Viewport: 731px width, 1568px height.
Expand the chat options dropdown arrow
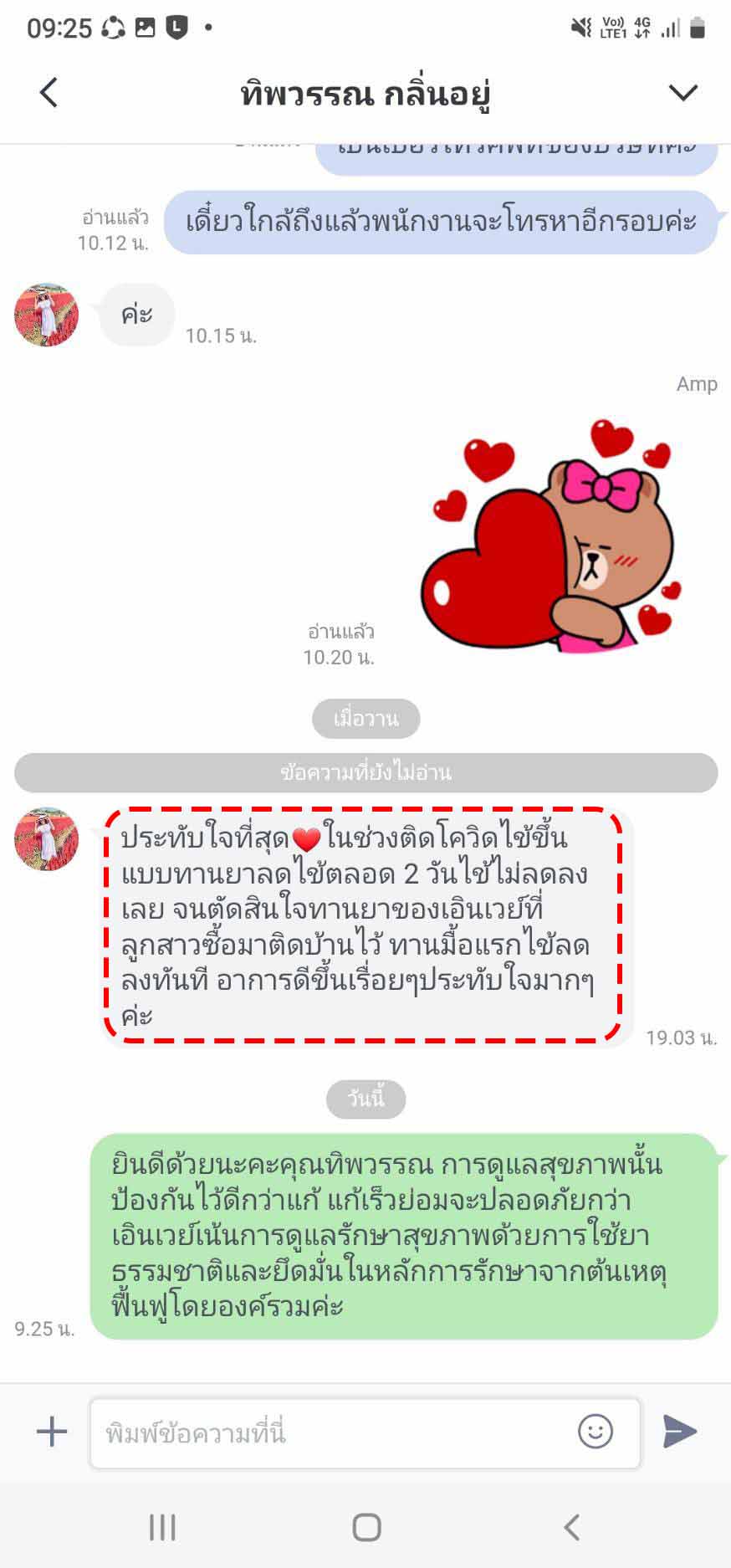[683, 92]
